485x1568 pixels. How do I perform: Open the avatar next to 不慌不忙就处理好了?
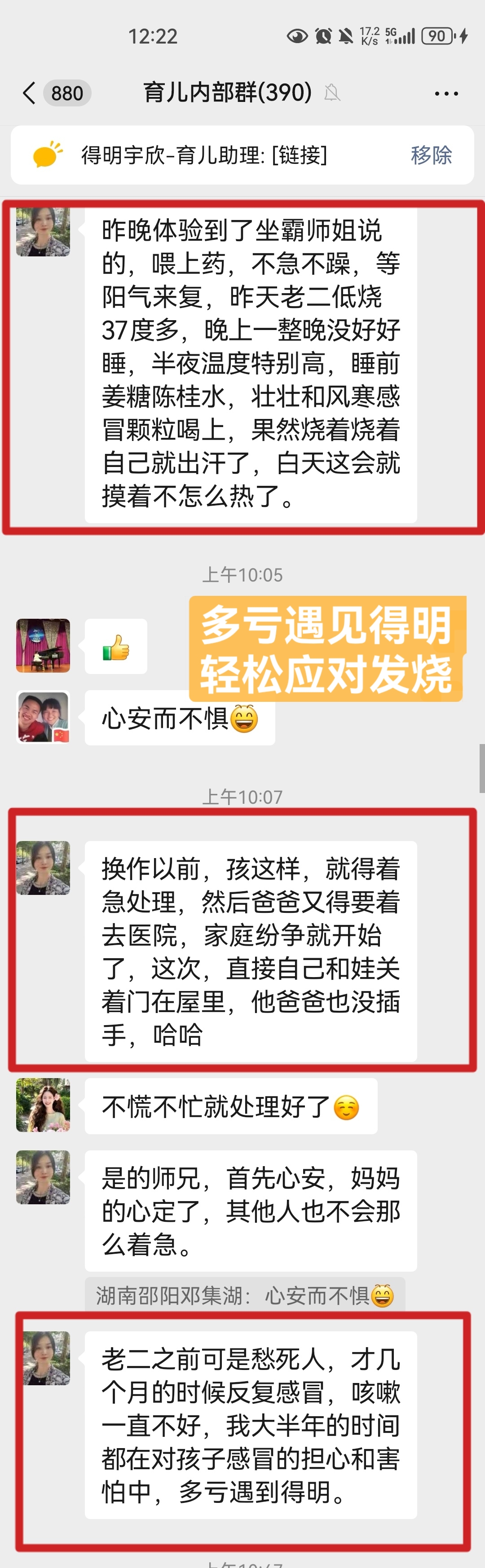[x=43, y=1105]
